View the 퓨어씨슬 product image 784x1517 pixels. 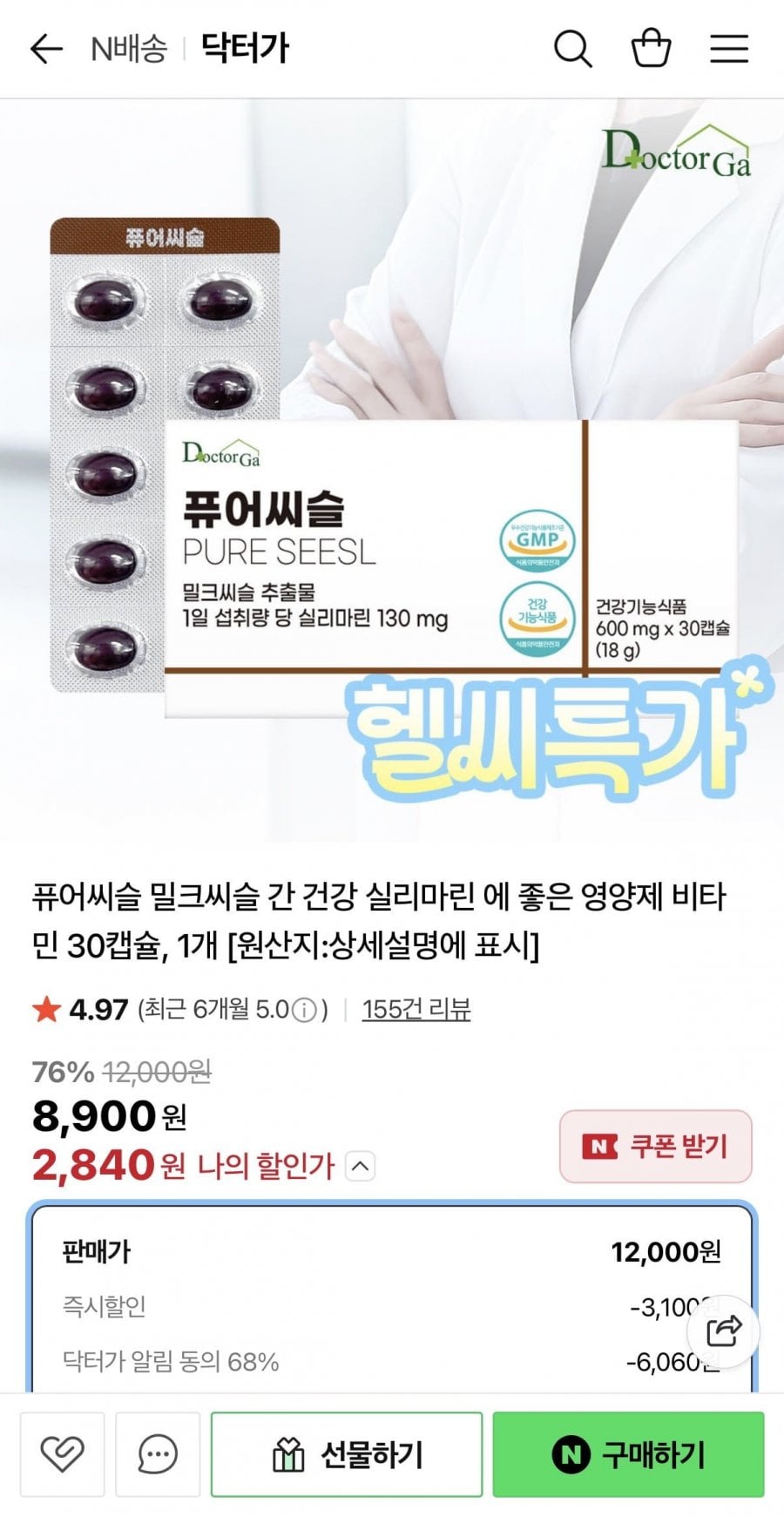[x=392, y=471]
